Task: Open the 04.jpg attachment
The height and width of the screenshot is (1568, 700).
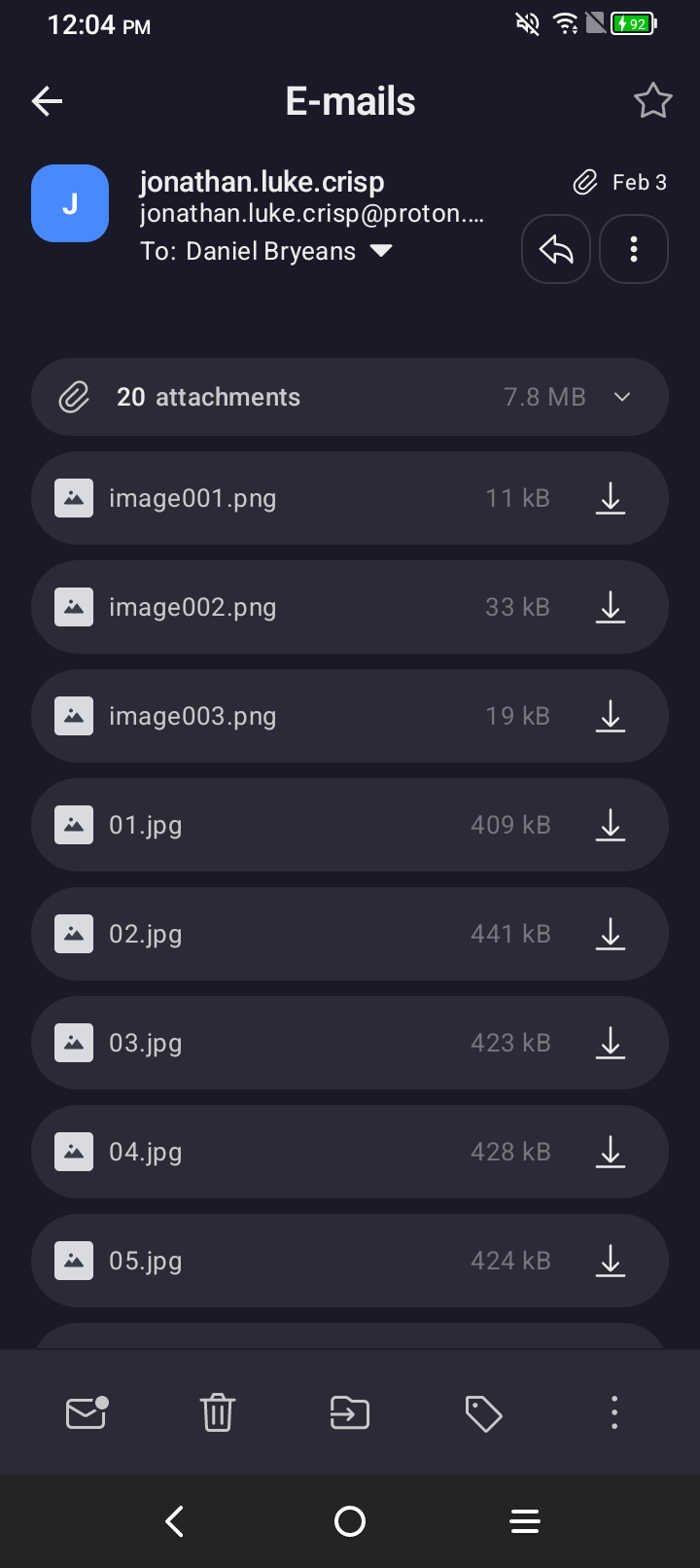Action: [146, 1152]
